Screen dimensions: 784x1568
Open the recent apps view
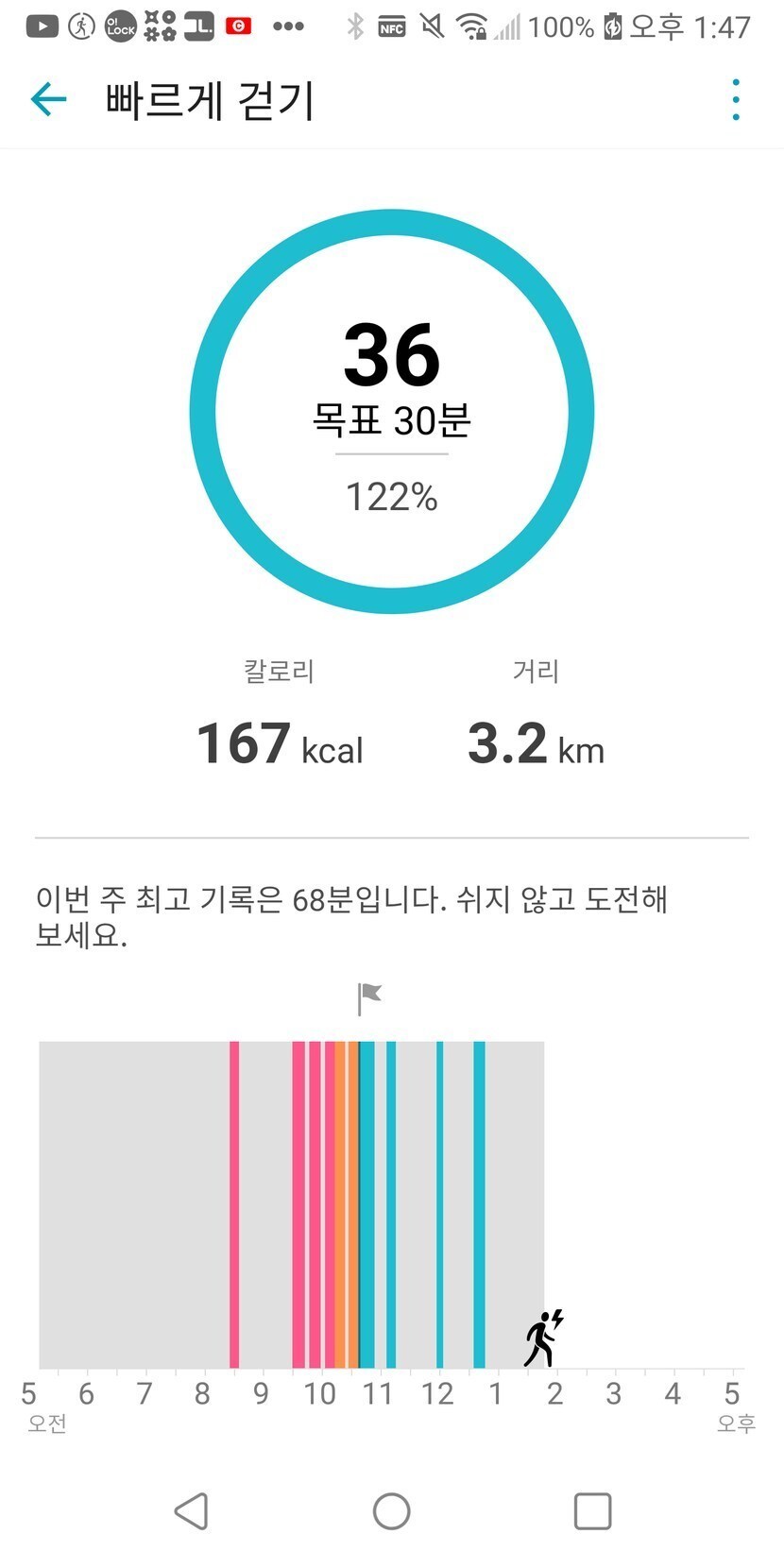coord(592,1511)
